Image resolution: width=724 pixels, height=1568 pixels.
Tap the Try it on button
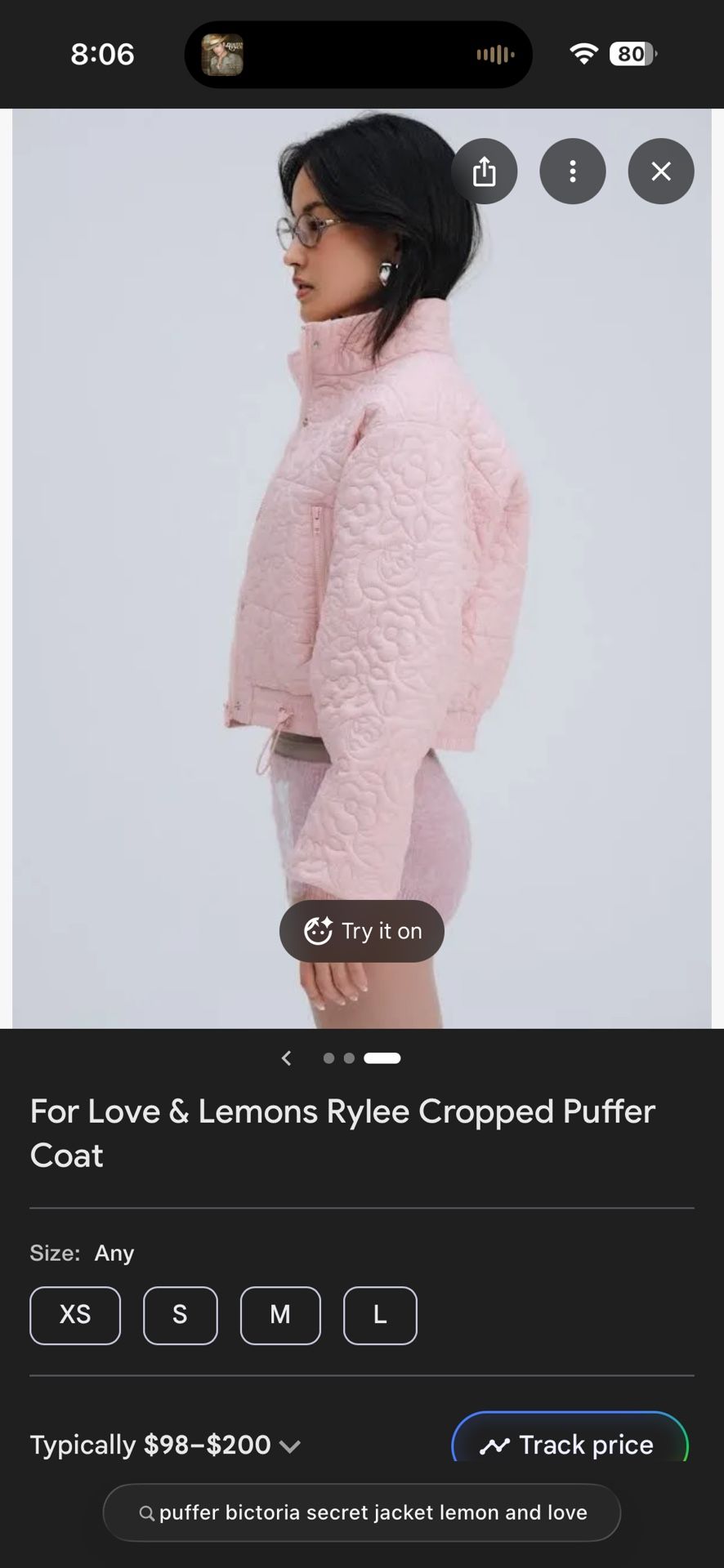362,931
